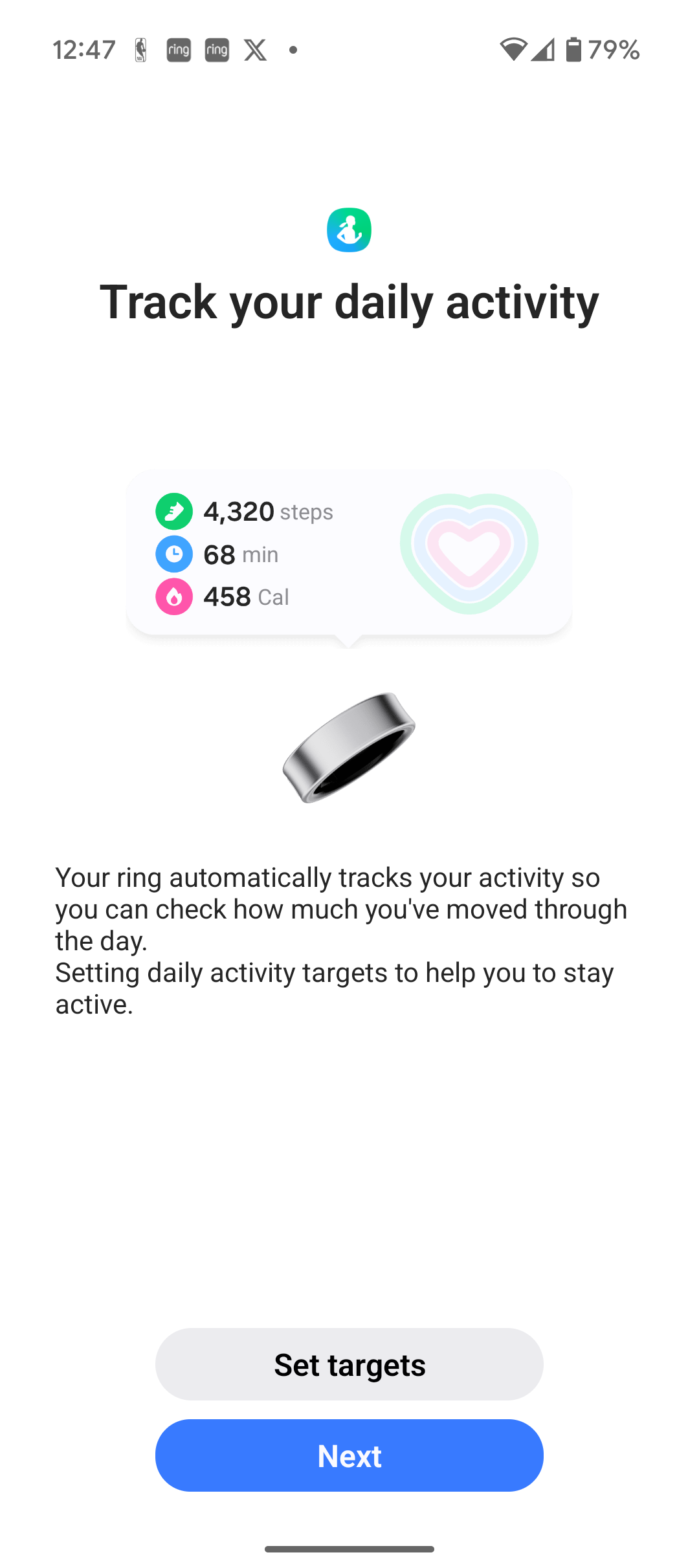The width and height of the screenshot is (699, 1568).
Task: Tap the Set targets button
Action: [349, 1364]
